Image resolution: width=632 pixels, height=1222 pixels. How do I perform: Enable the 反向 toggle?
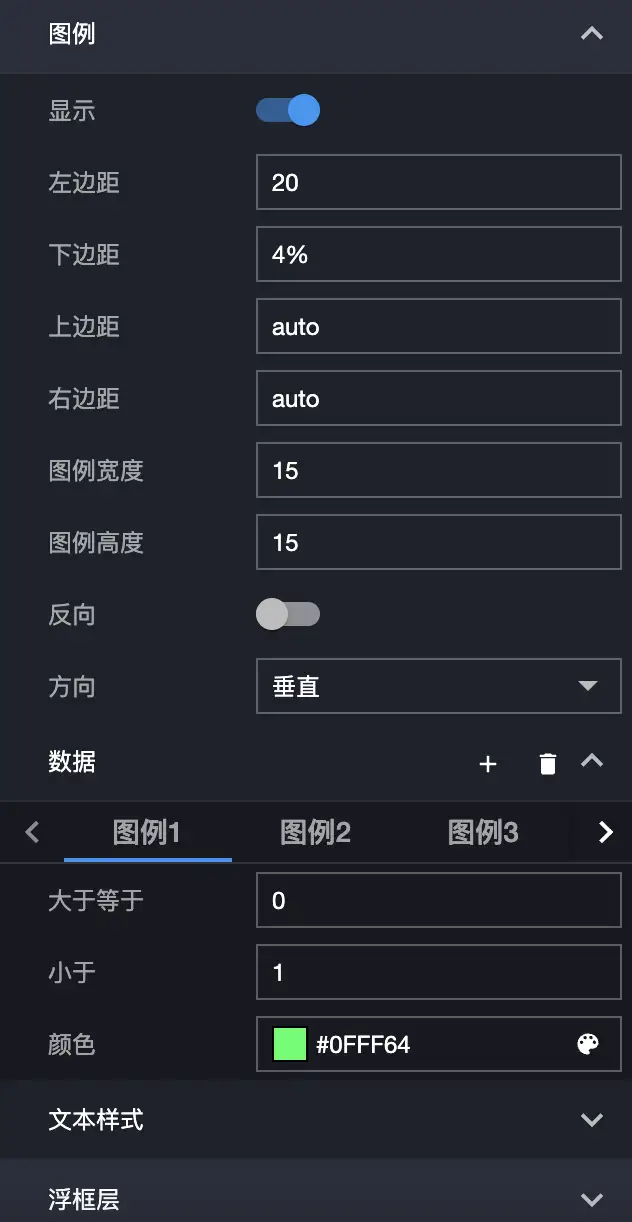pyautogui.click(x=288, y=614)
